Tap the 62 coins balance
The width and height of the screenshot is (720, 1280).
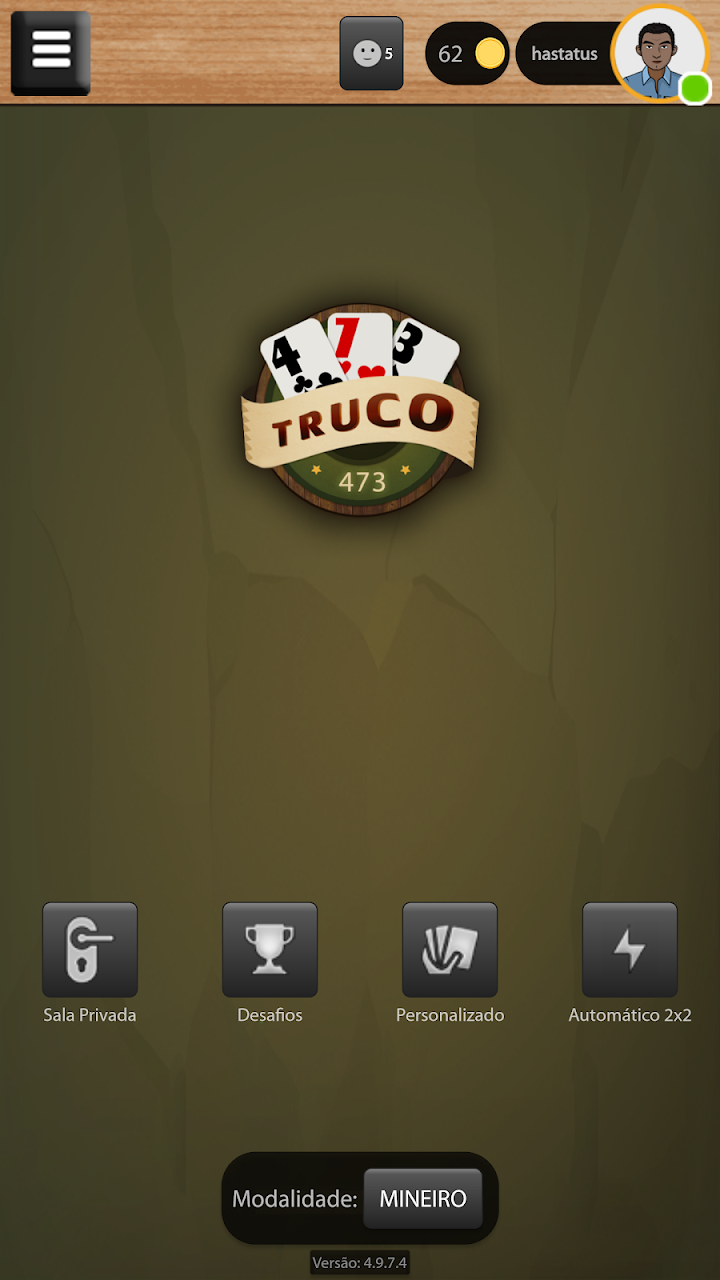click(467, 53)
